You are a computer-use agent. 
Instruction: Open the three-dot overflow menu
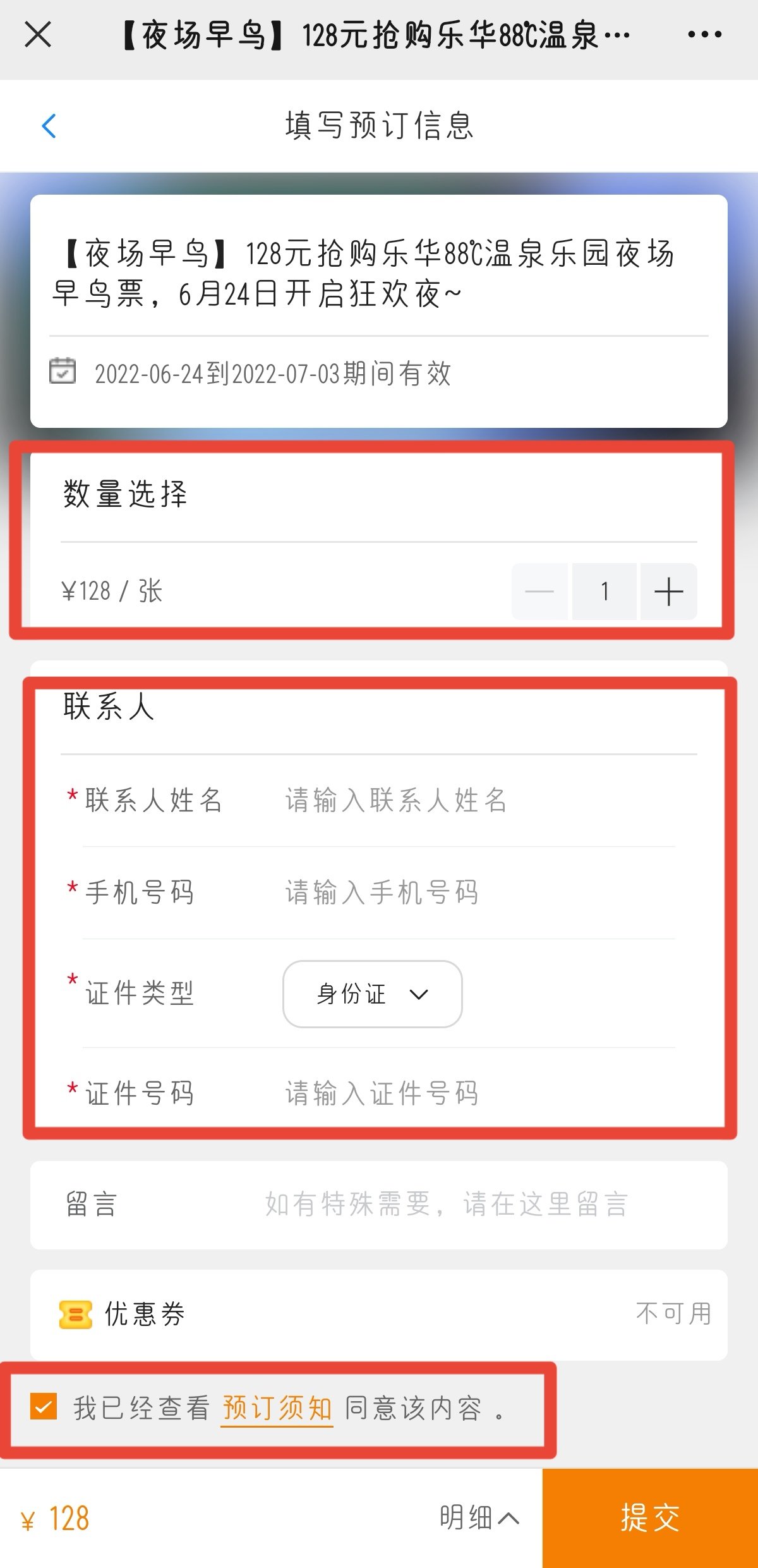(705, 34)
